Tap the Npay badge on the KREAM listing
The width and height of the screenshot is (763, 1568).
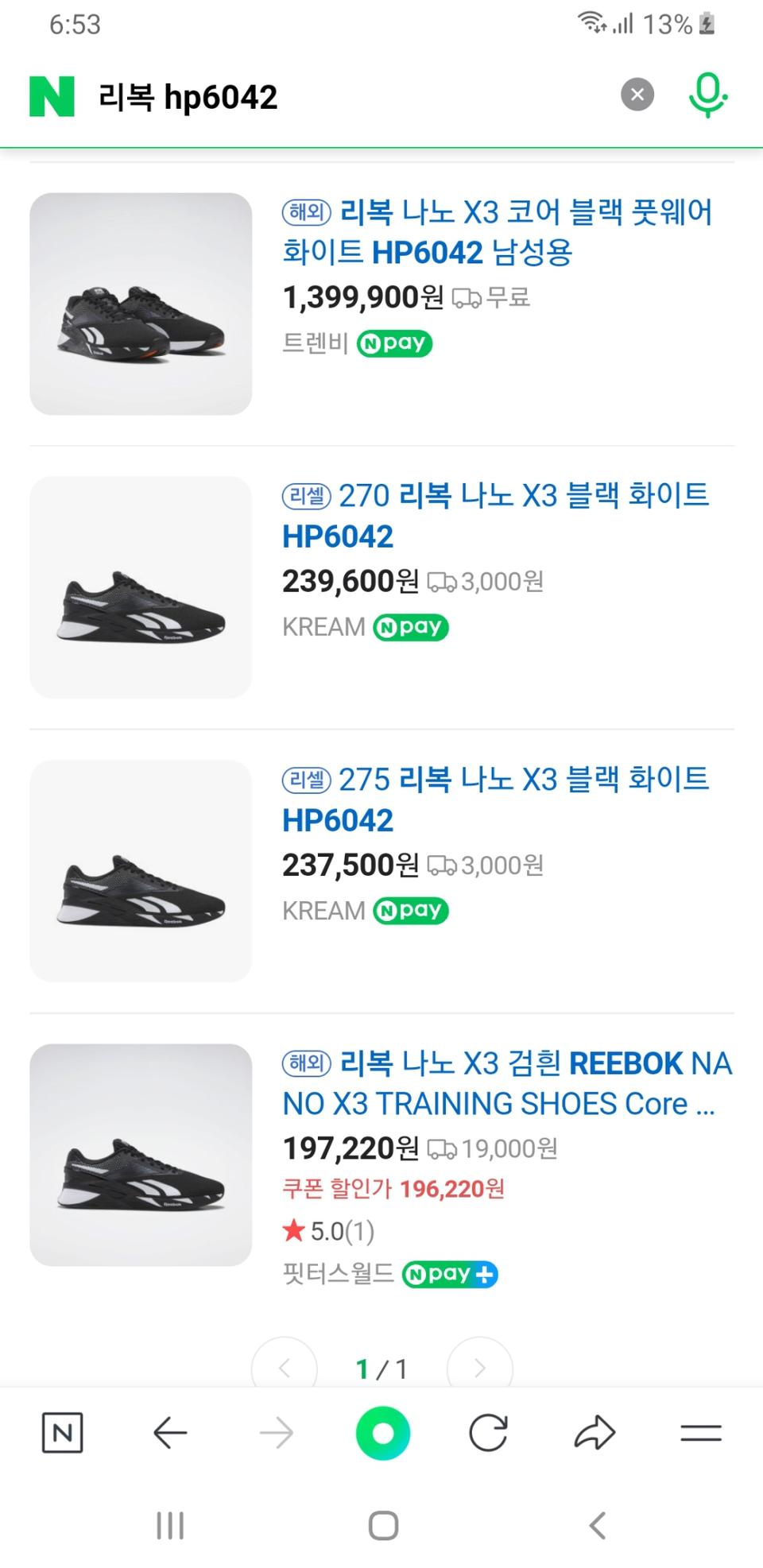[411, 627]
